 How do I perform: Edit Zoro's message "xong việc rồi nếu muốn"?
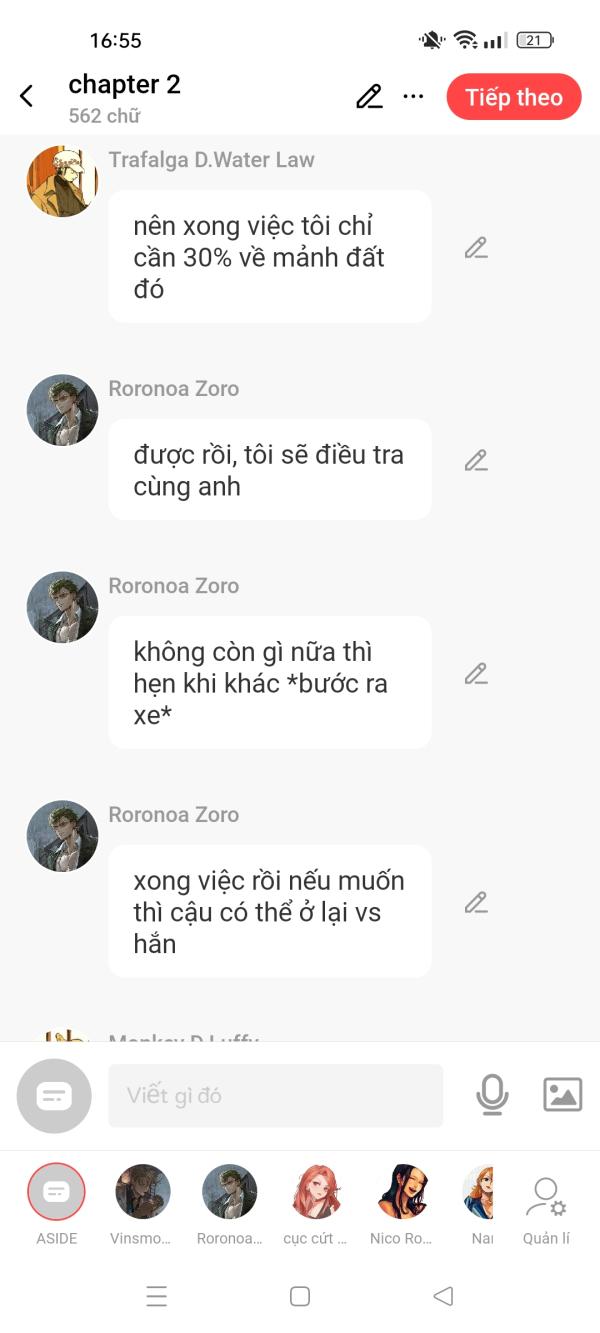coord(476,902)
